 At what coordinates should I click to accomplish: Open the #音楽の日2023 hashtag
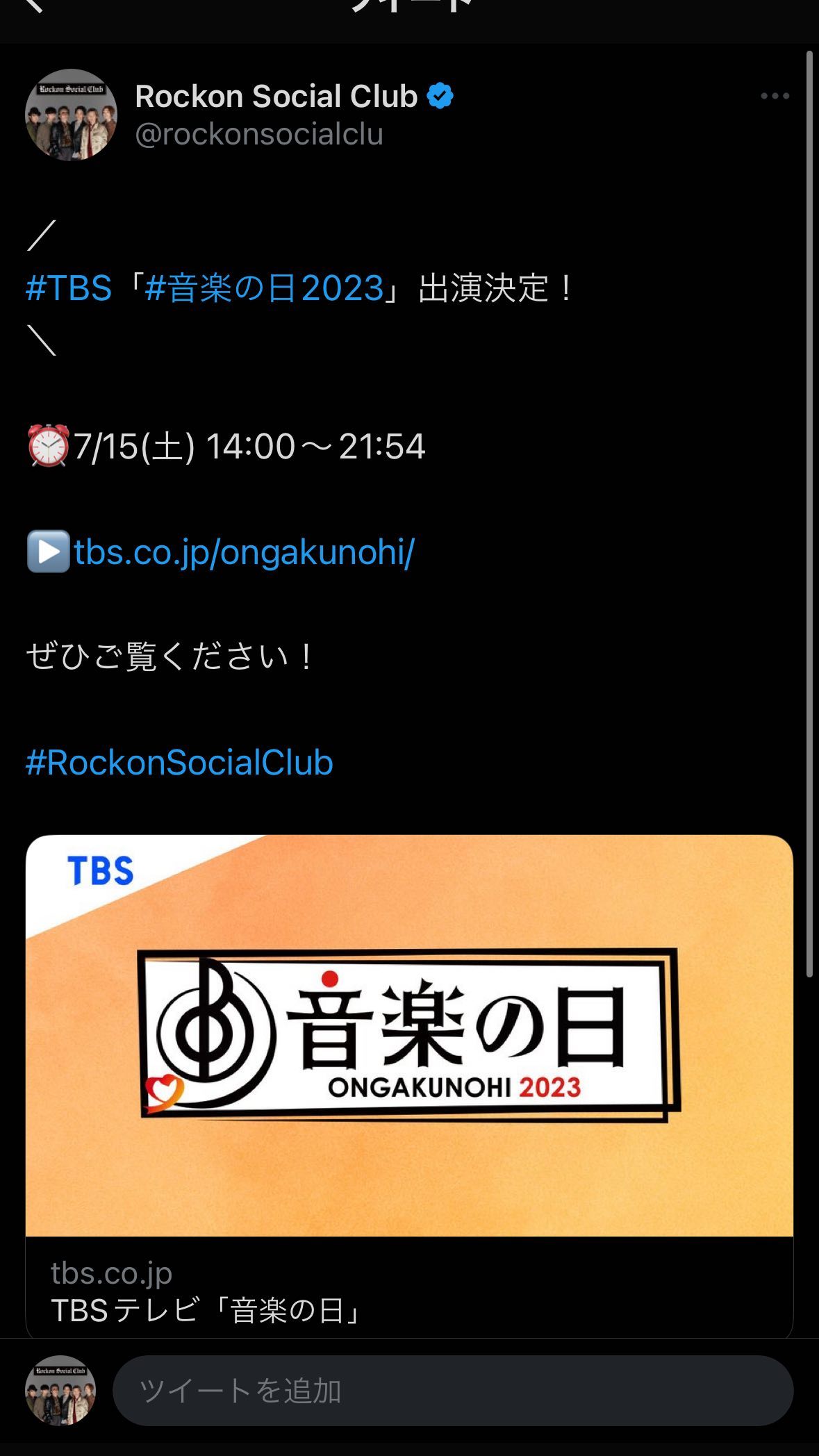click(264, 288)
